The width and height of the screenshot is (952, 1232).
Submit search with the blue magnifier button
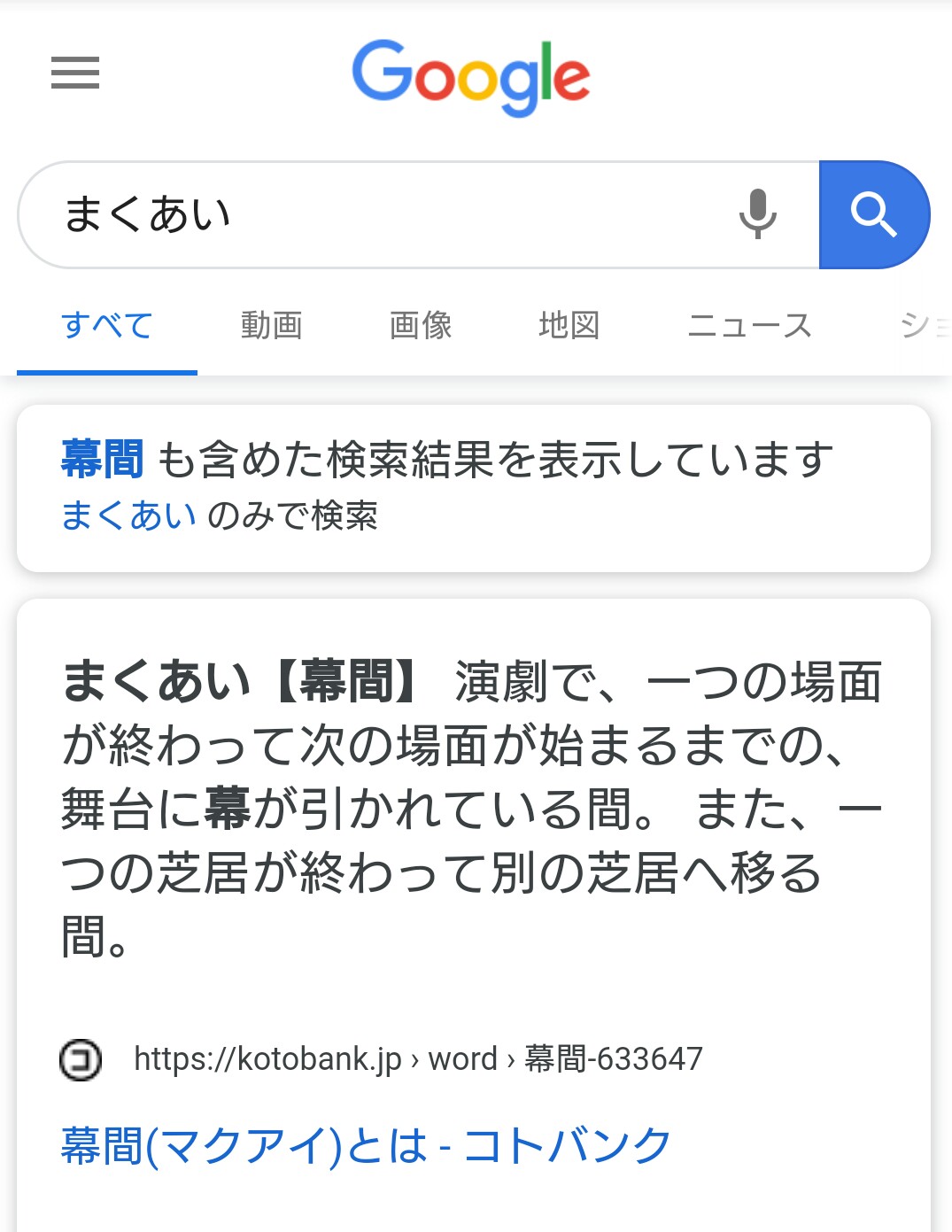coord(874,214)
